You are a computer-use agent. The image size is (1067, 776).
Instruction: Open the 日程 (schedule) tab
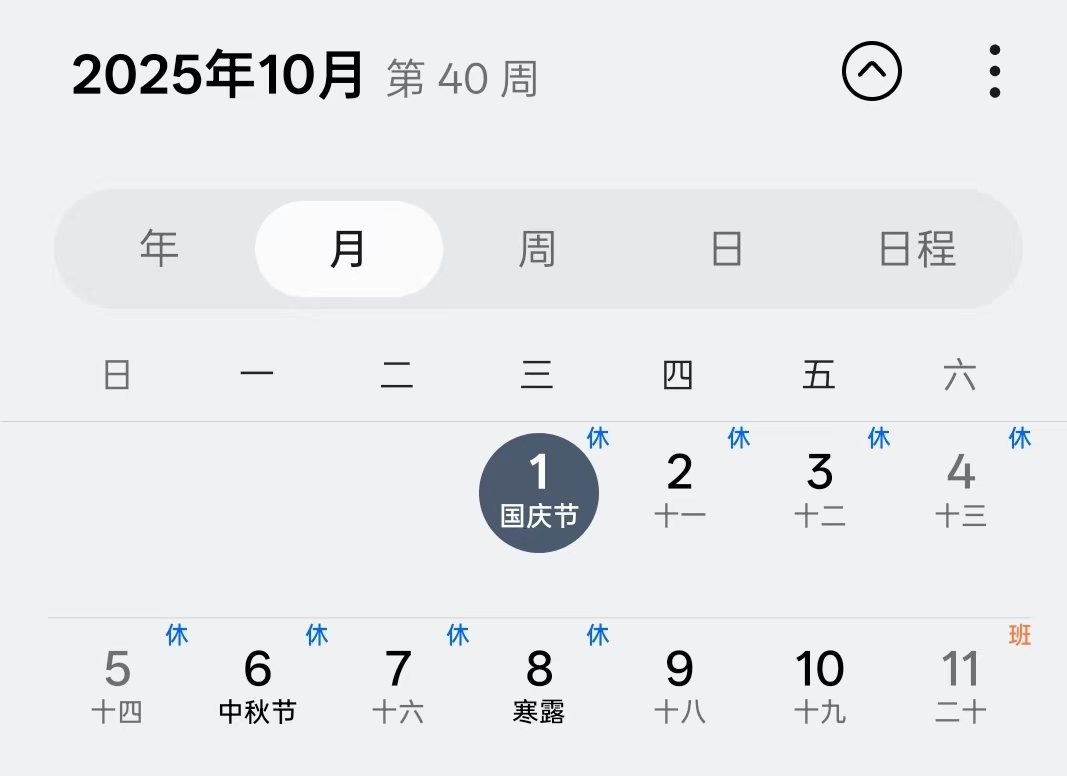tap(917, 248)
